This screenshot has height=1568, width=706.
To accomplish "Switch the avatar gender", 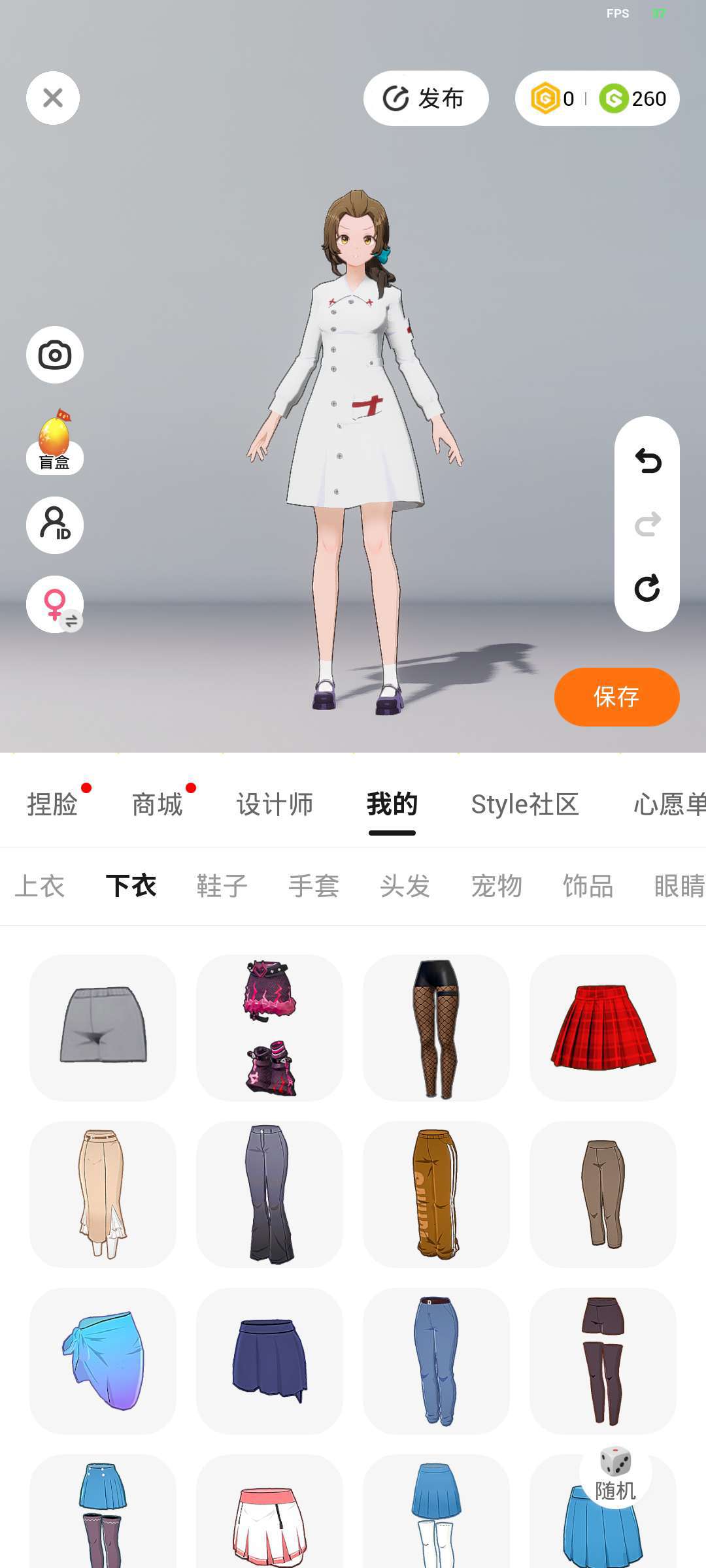I will point(55,604).
